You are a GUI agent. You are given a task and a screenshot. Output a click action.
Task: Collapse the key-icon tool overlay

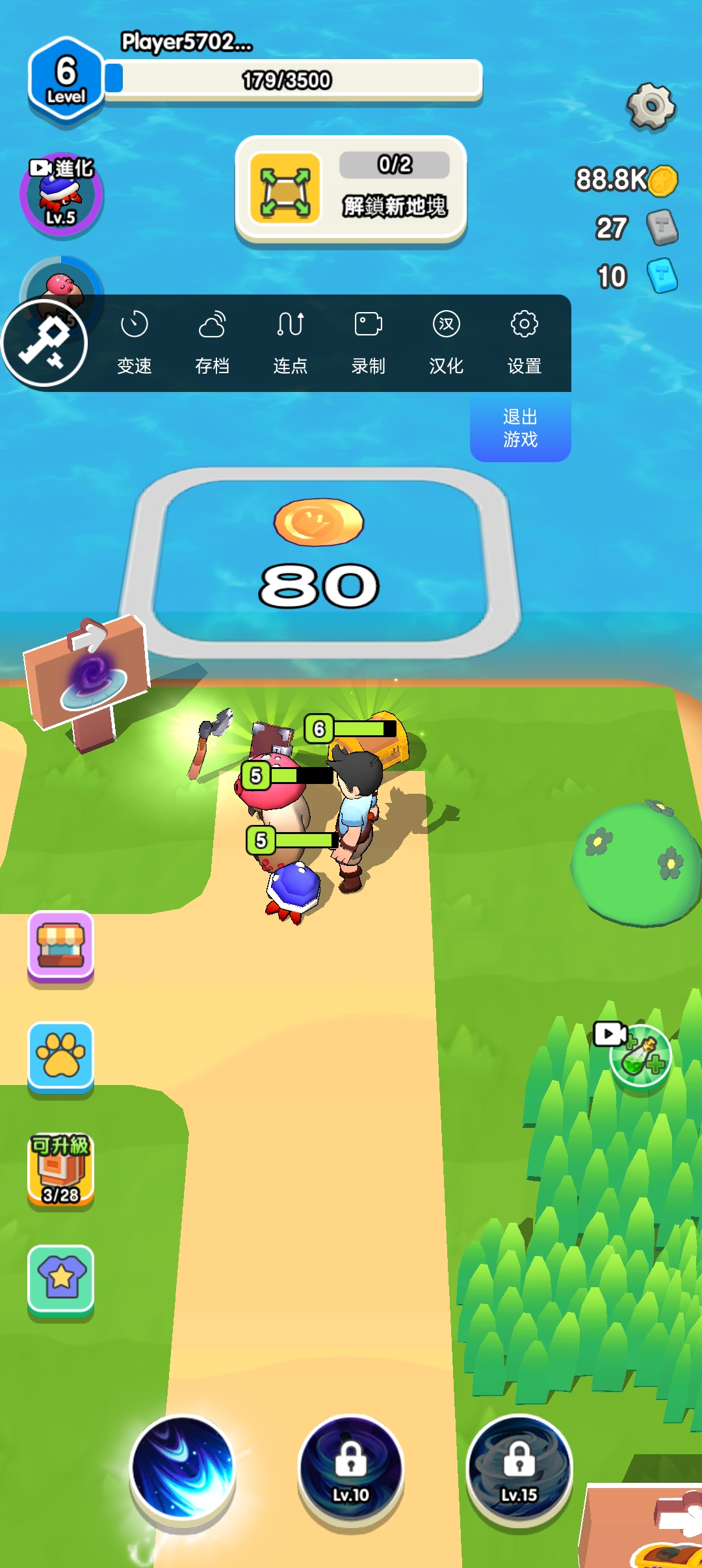(44, 343)
